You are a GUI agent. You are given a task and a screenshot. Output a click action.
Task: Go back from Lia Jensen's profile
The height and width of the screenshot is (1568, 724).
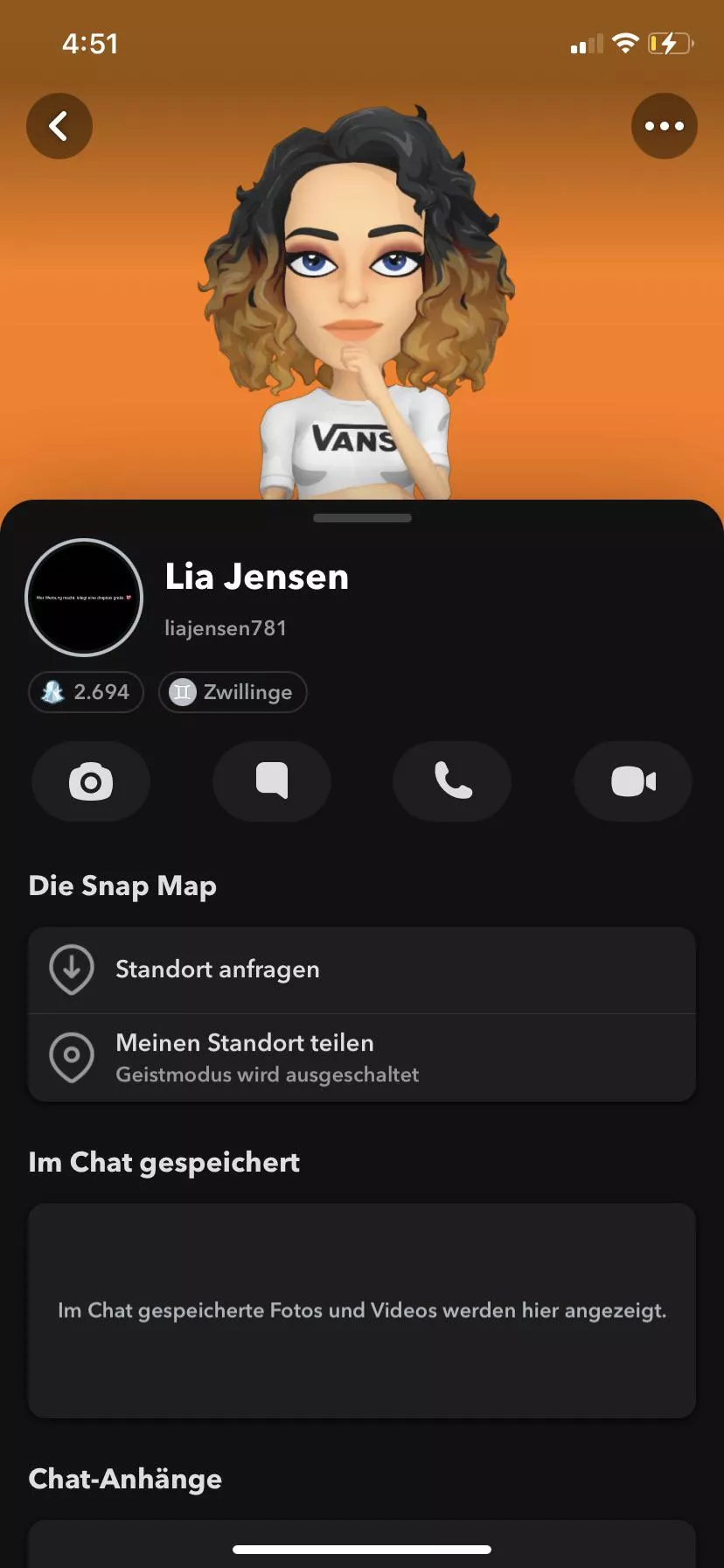(x=59, y=126)
